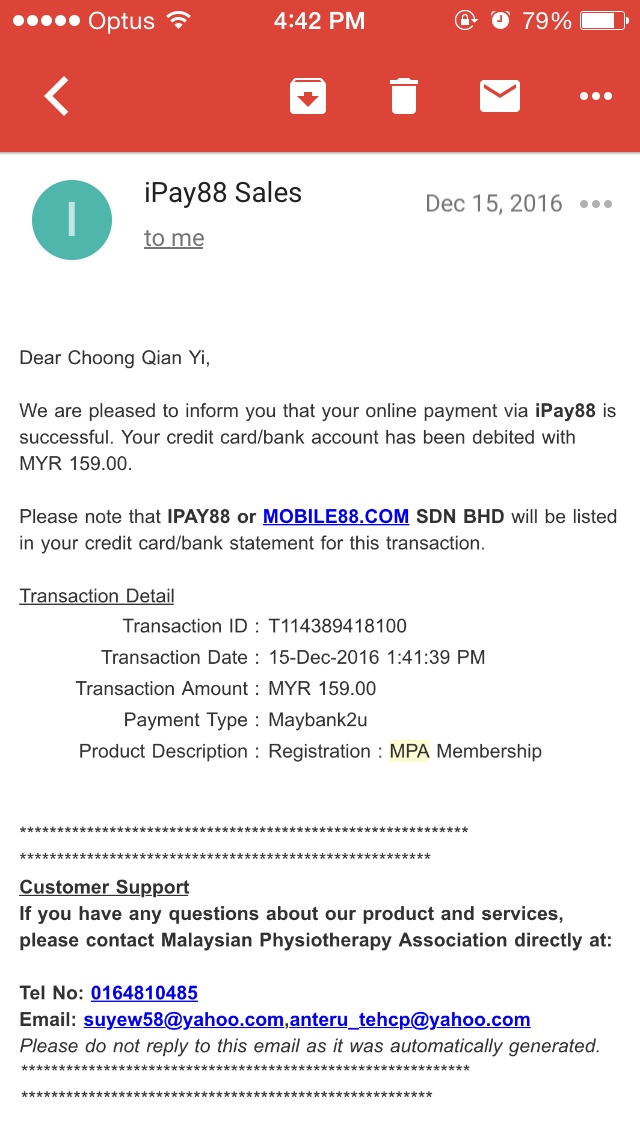Screen dimensions: 640x1136
Task: Delete this email with the trash icon
Action: [x=403, y=96]
